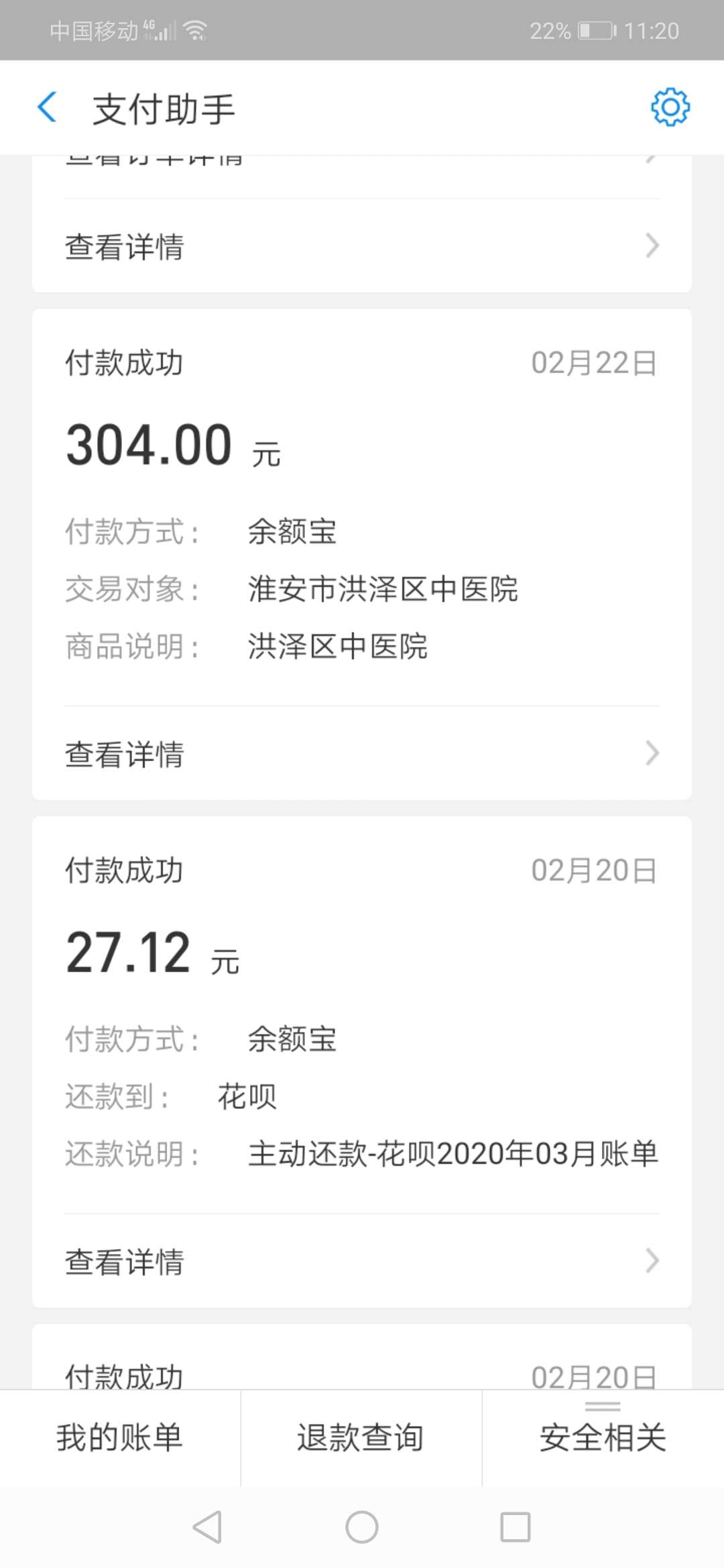Image resolution: width=724 pixels, height=1568 pixels.
Task: Open the system recent apps button
Action: [x=516, y=1527]
